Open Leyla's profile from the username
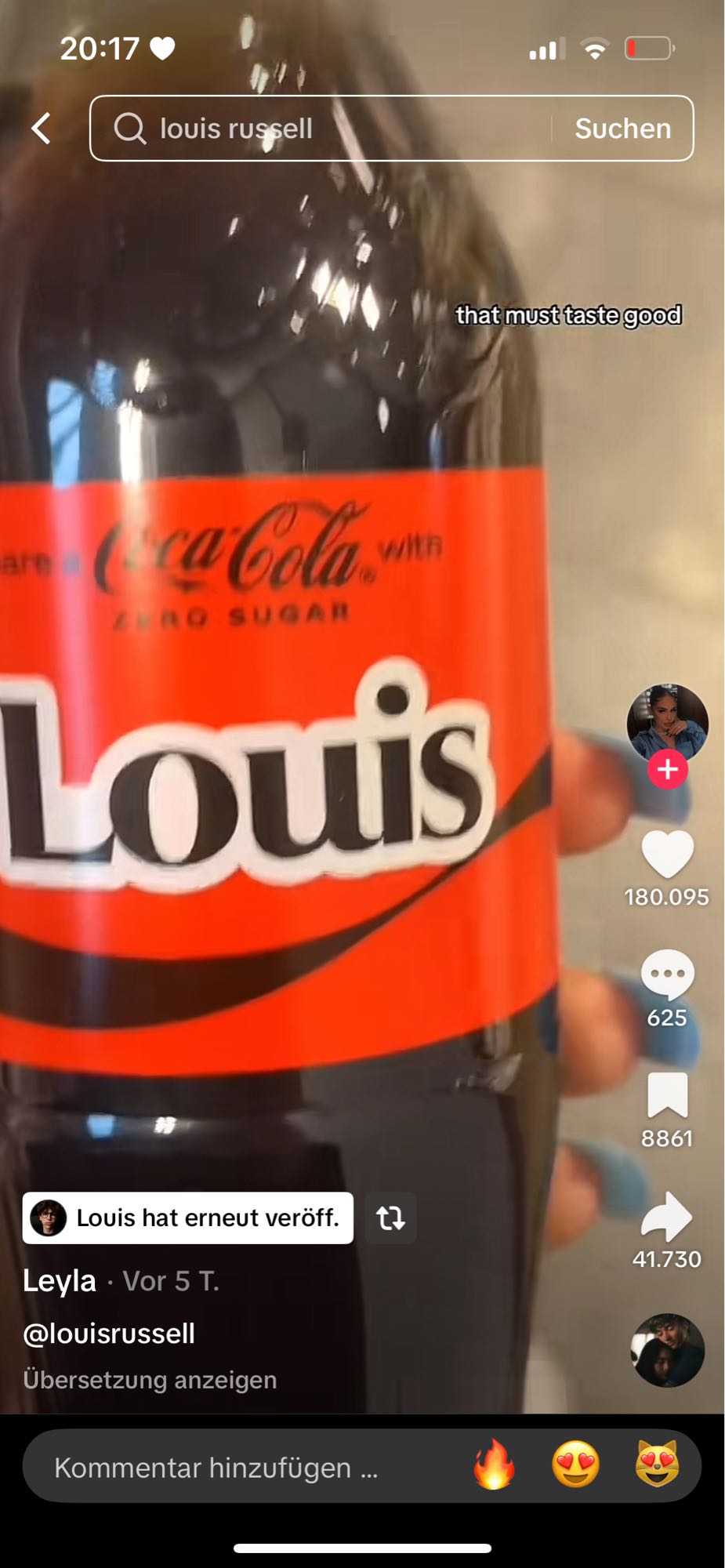 [60, 1281]
